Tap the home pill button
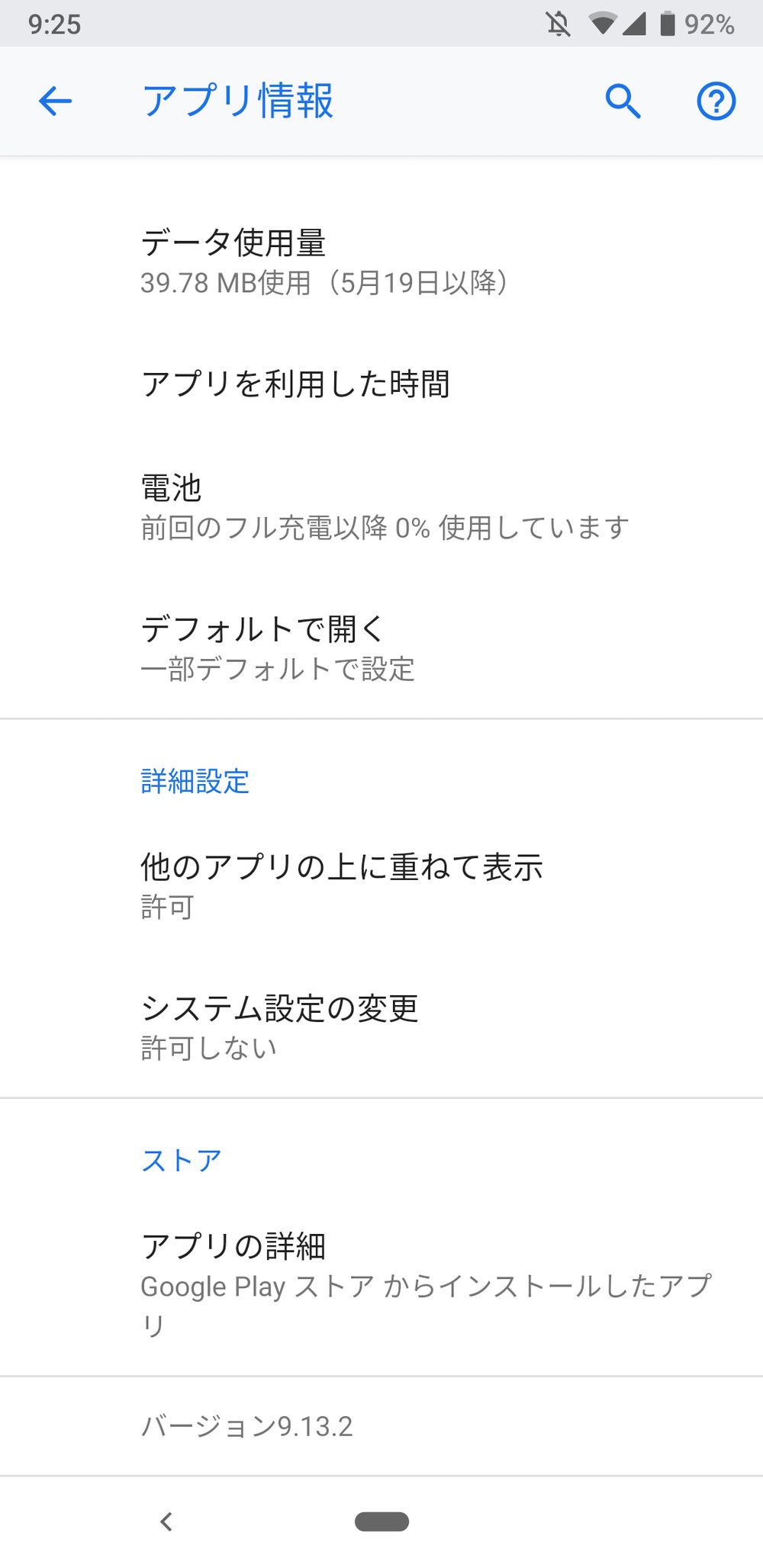The image size is (763, 1568). point(381,1521)
